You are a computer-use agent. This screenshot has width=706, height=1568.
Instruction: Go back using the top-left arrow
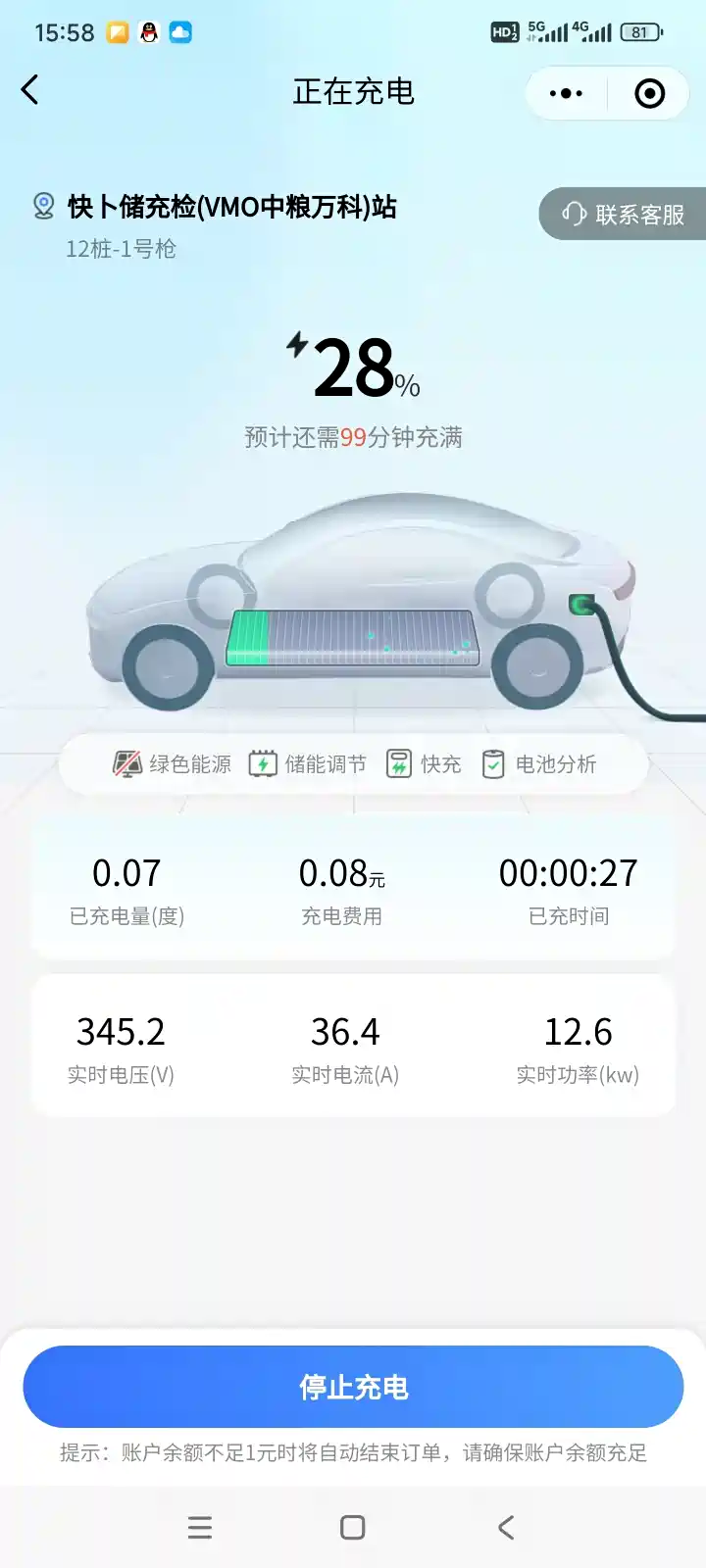(30, 90)
